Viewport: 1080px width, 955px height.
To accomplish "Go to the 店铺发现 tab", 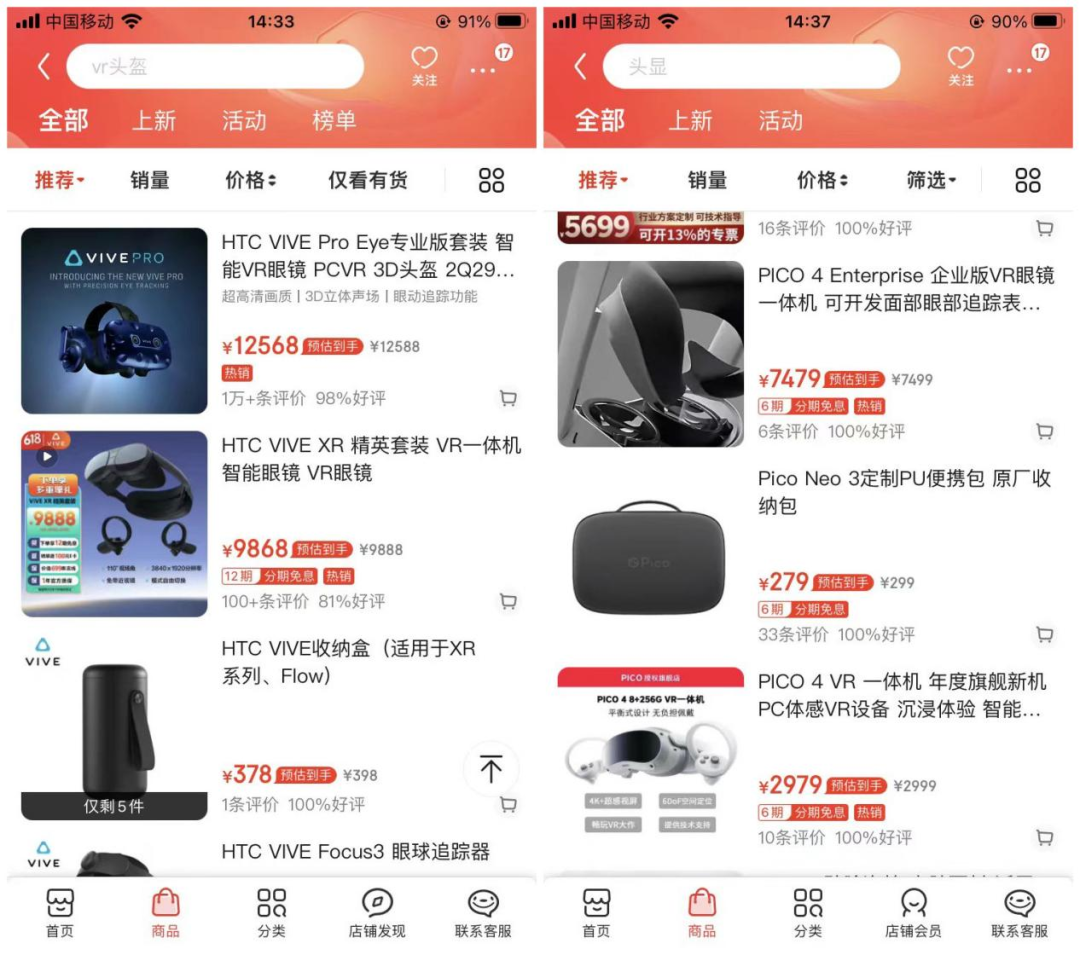I will (377, 912).
